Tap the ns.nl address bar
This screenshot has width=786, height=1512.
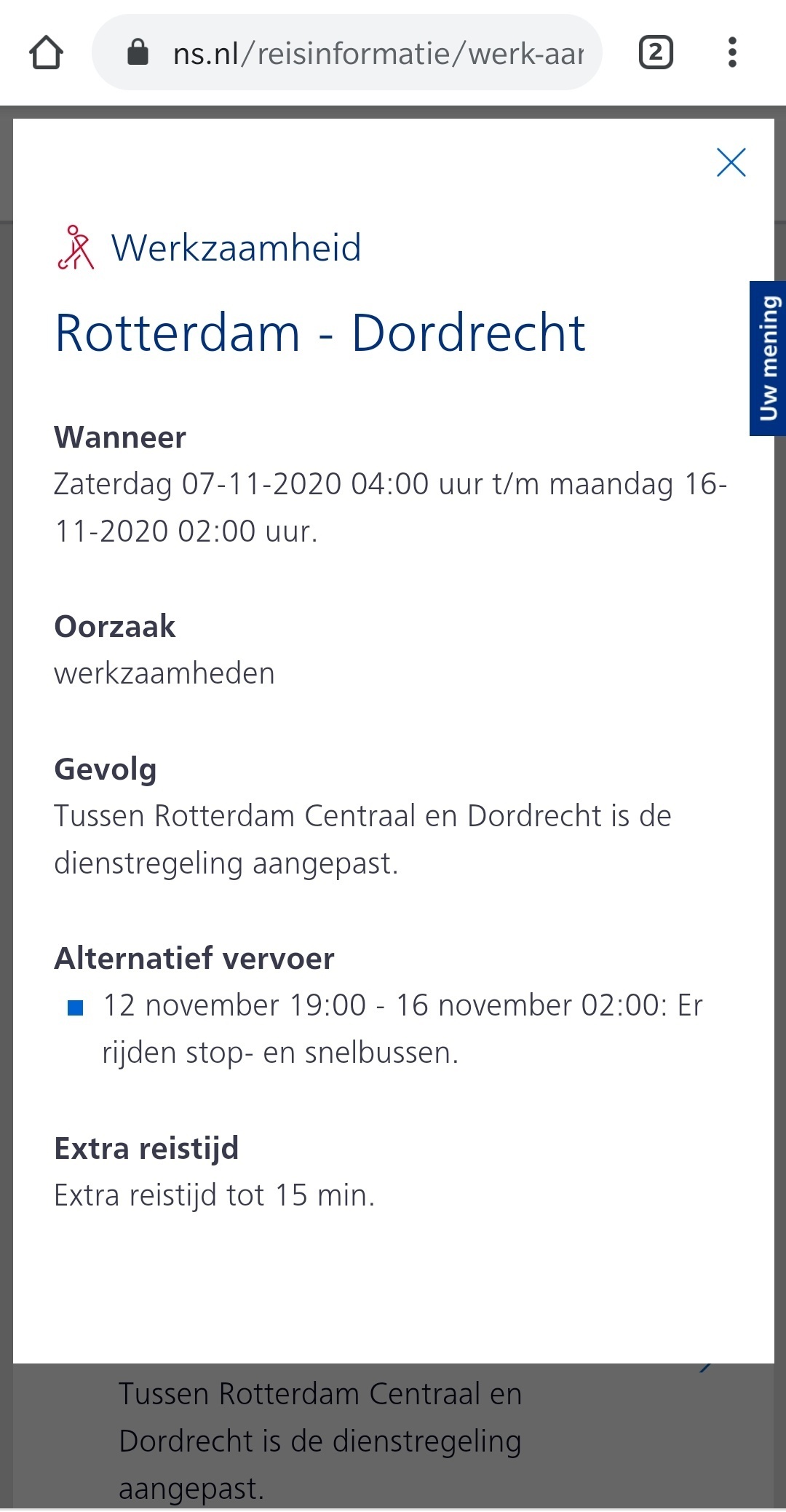(x=347, y=52)
